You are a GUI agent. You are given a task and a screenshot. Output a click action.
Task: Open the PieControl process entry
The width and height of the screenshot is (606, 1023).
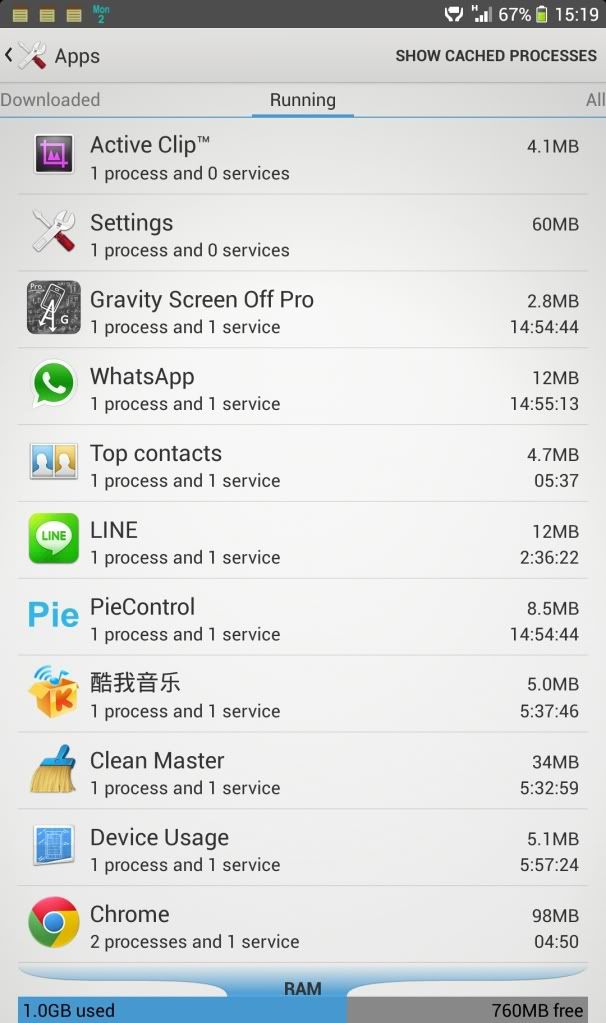(302, 620)
